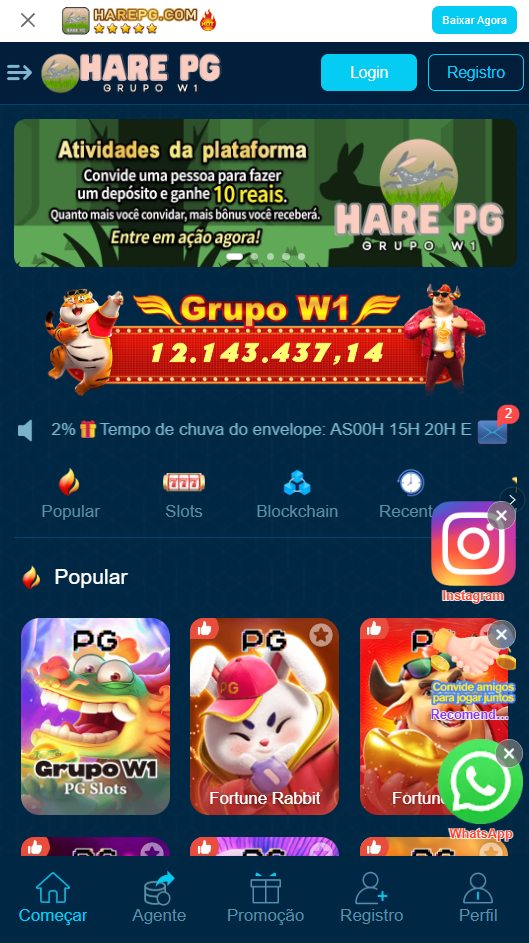Tap the Login button

tap(369, 72)
